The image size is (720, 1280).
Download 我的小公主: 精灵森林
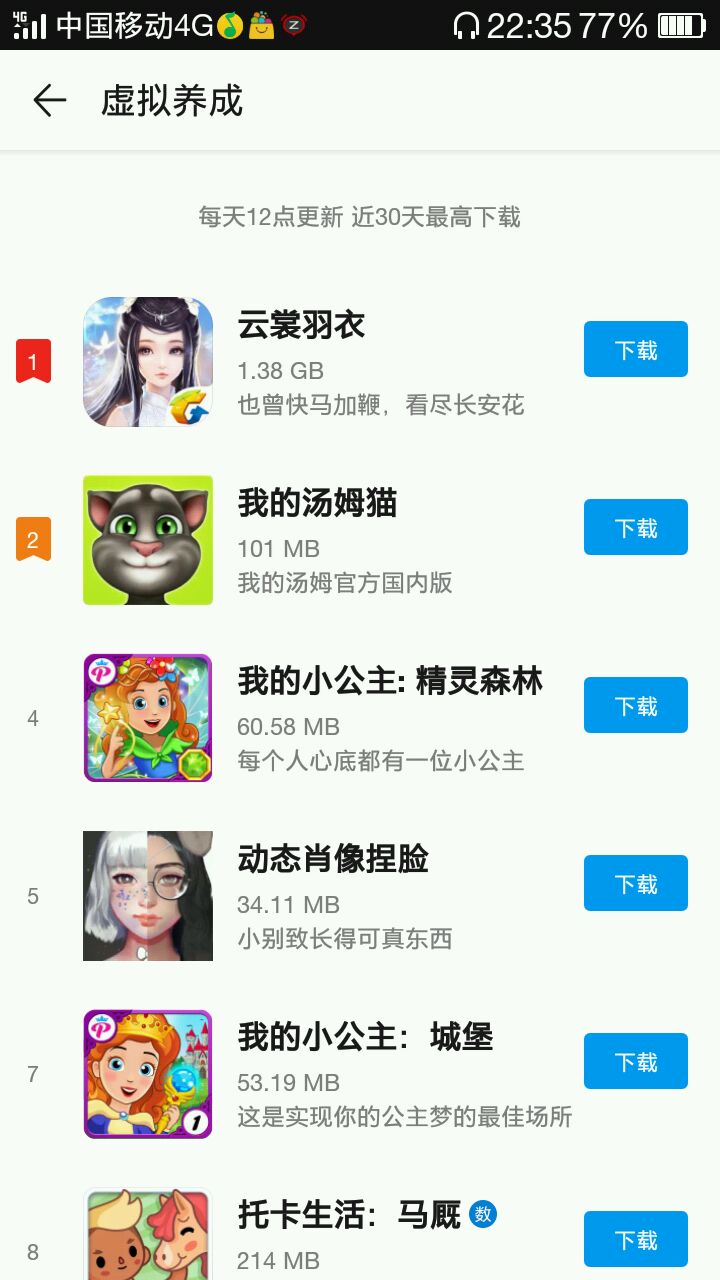point(635,705)
